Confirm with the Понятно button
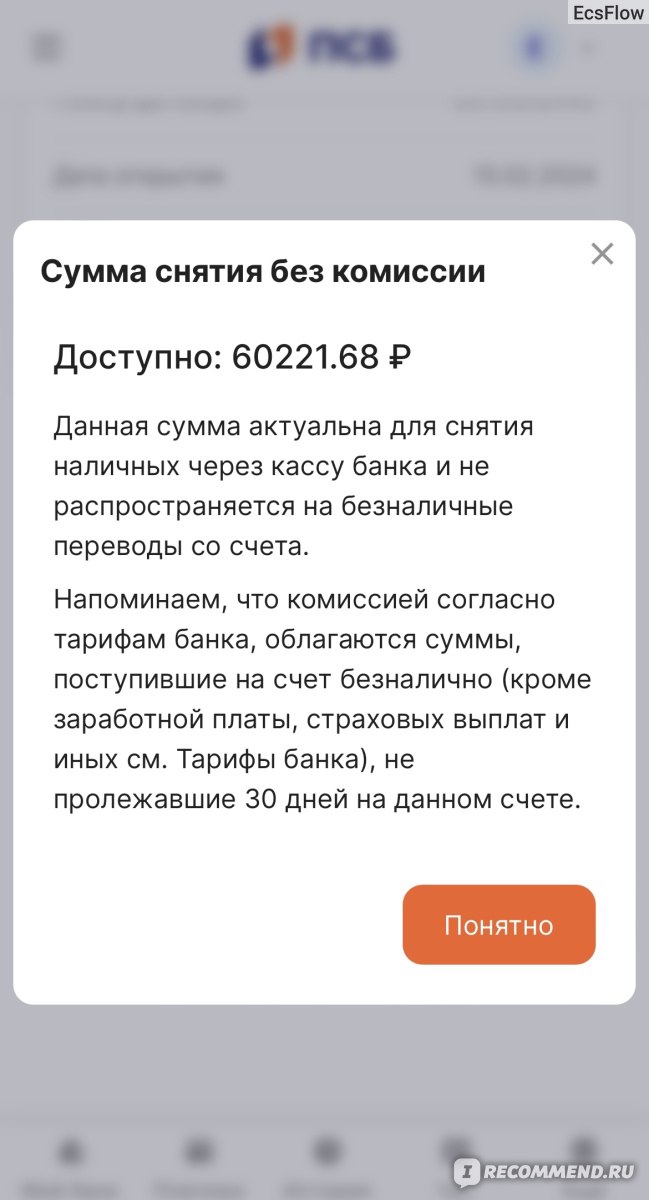This screenshot has width=649, height=1200. click(x=499, y=925)
